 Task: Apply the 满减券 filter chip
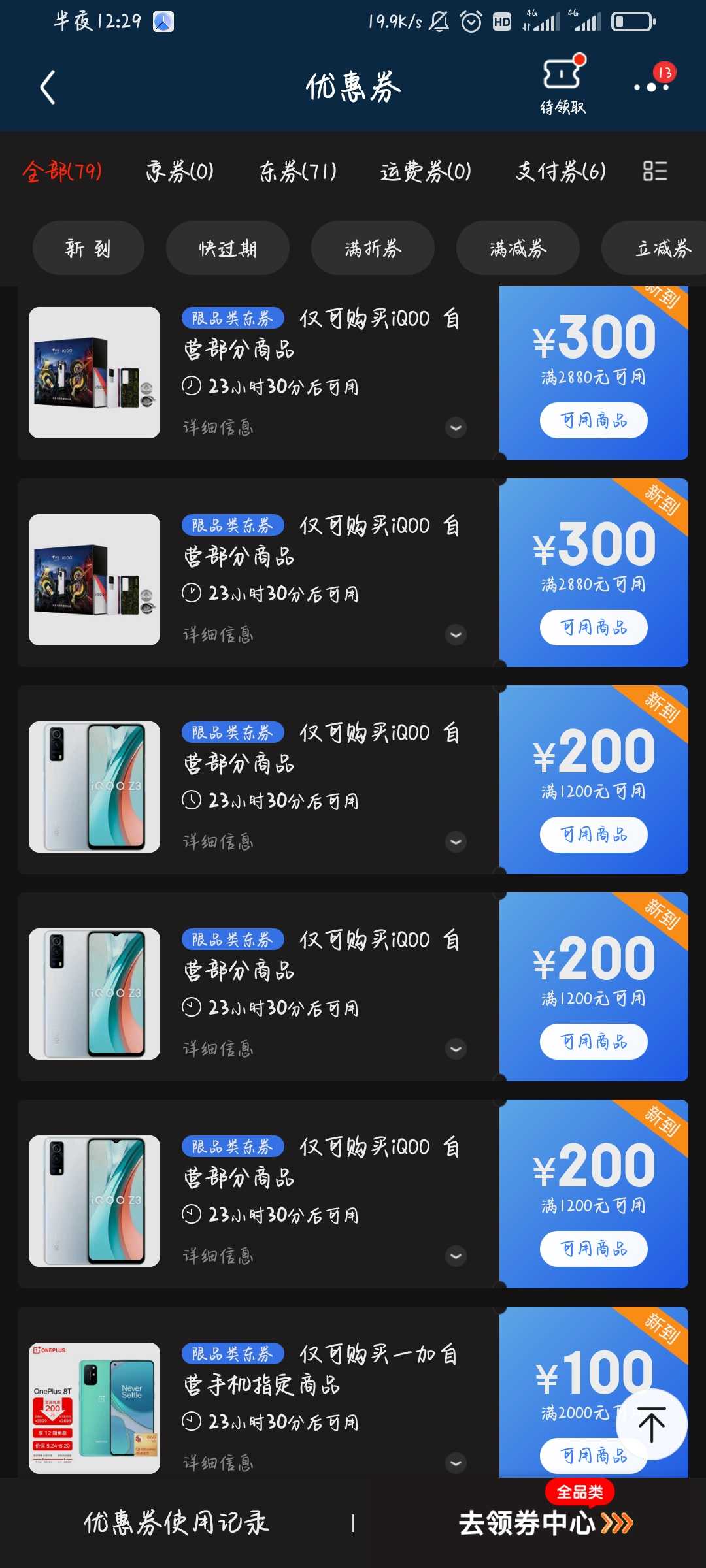[518, 248]
